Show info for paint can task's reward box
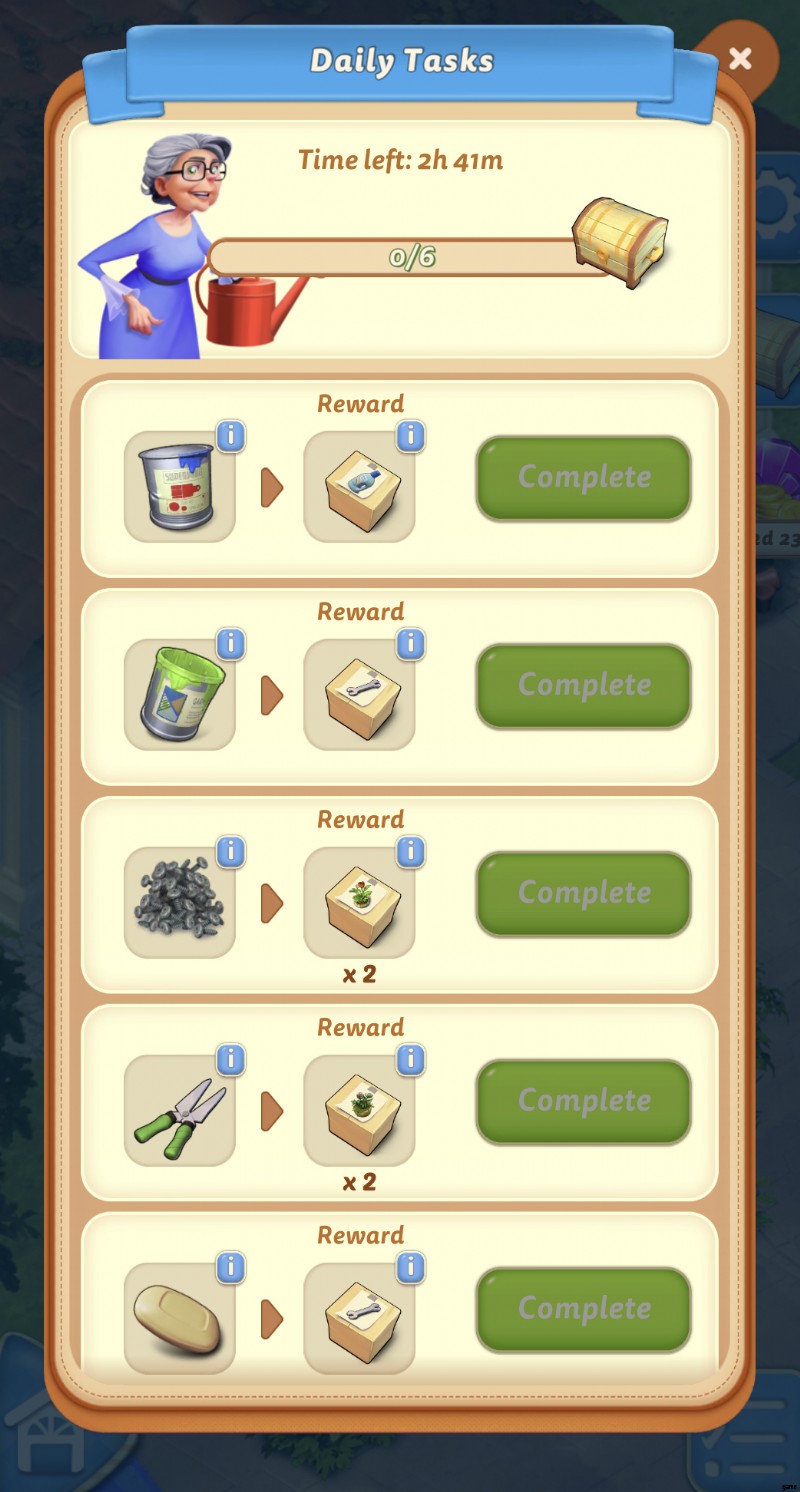 point(410,436)
